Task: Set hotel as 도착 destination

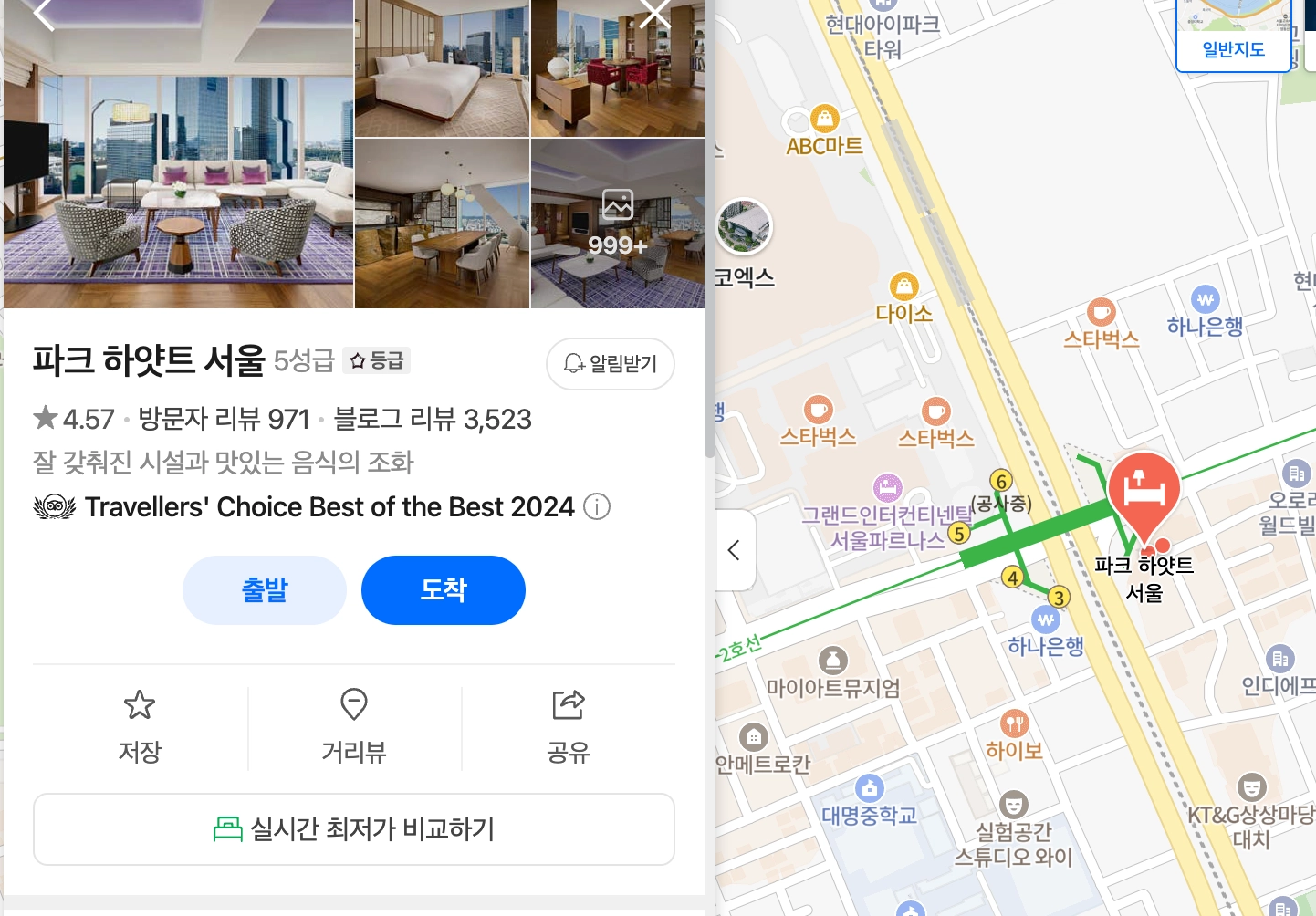Action: (444, 590)
